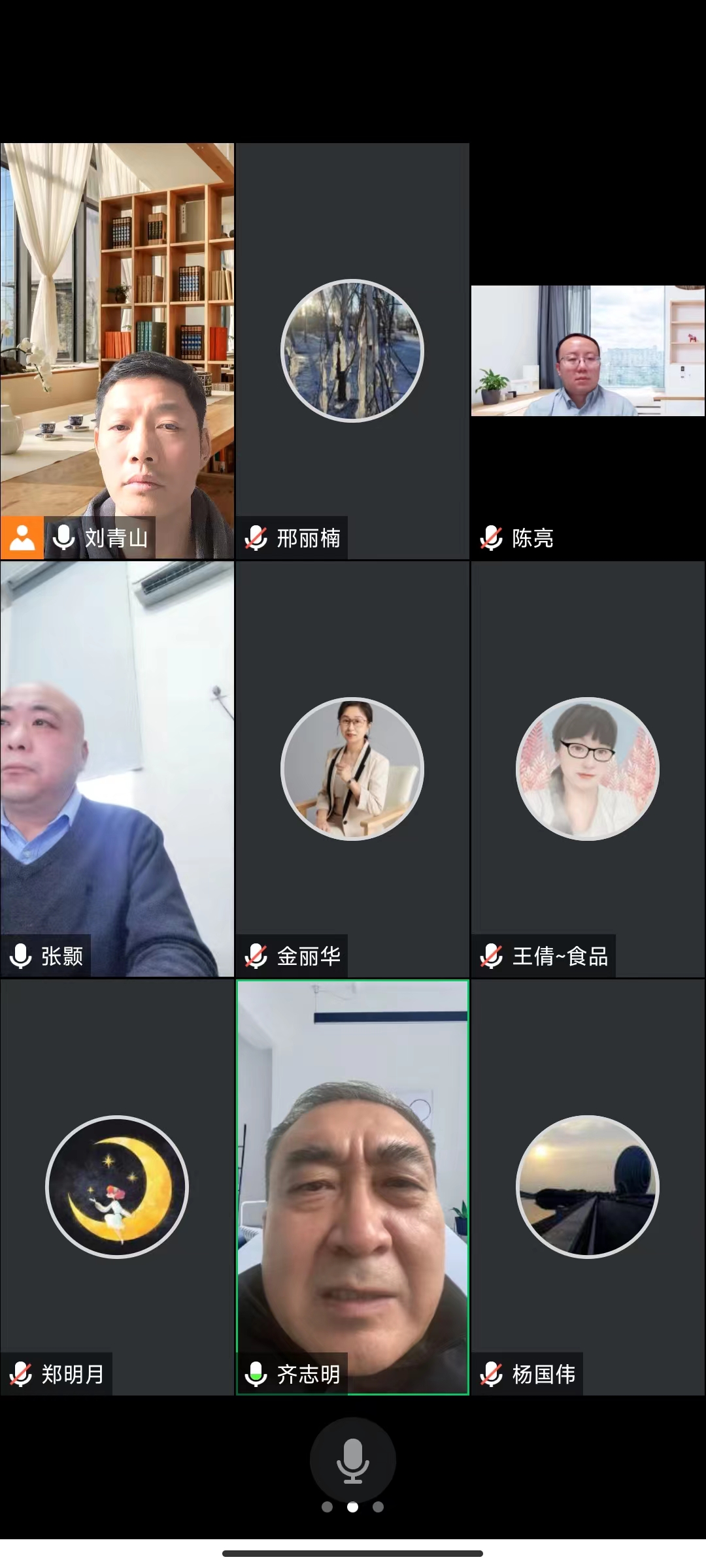Select 张颢's video tile
Screen dimensions: 706x1568
[118, 769]
